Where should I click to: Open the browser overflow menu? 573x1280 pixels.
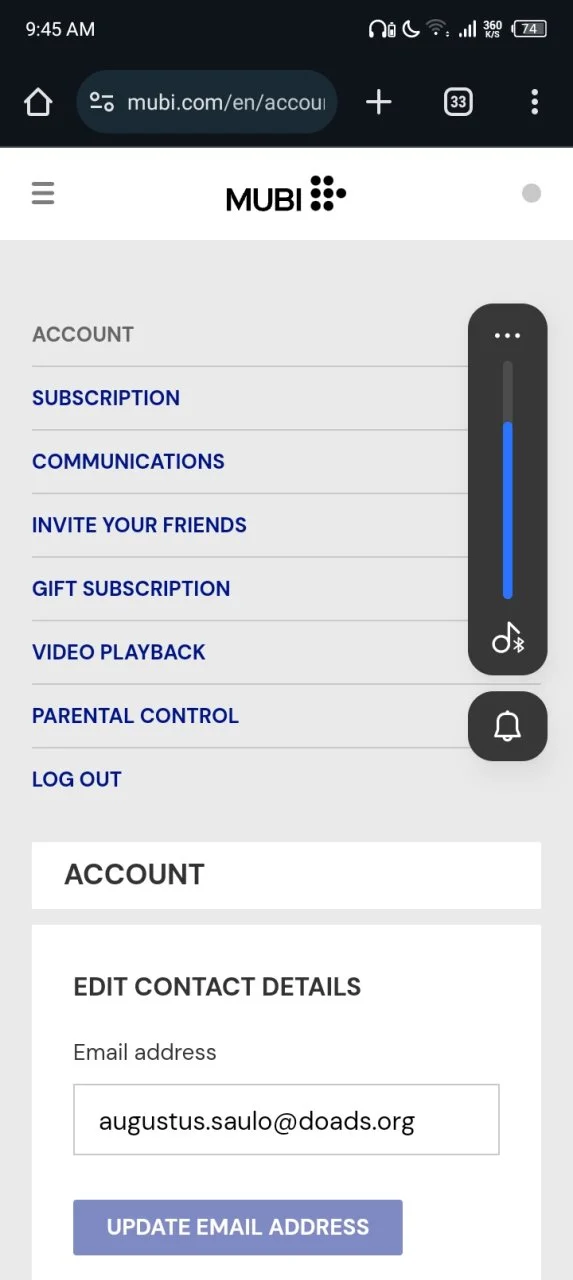(535, 102)
